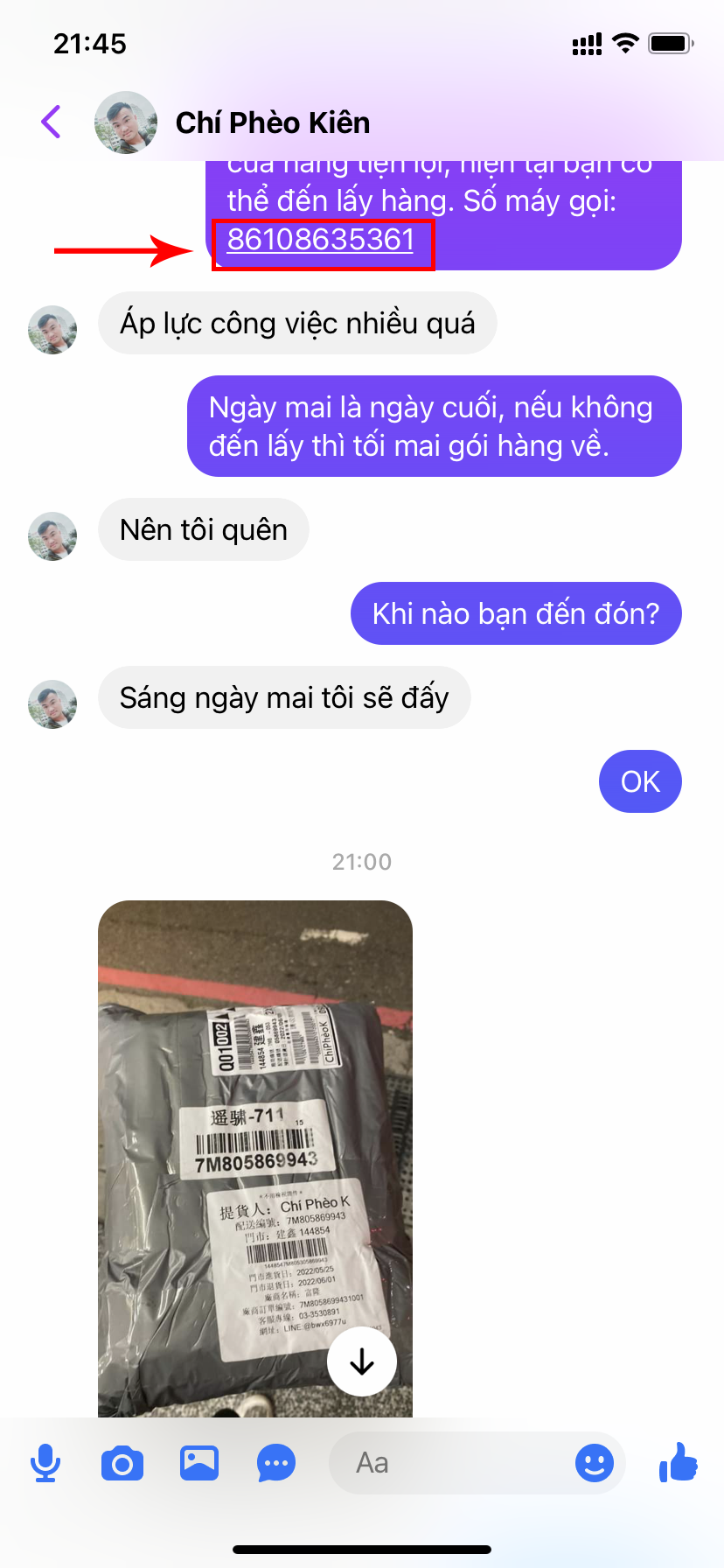Open the camera to take a photo
The width and height of the screenshot is (724, 1568).
(122, 1463)
